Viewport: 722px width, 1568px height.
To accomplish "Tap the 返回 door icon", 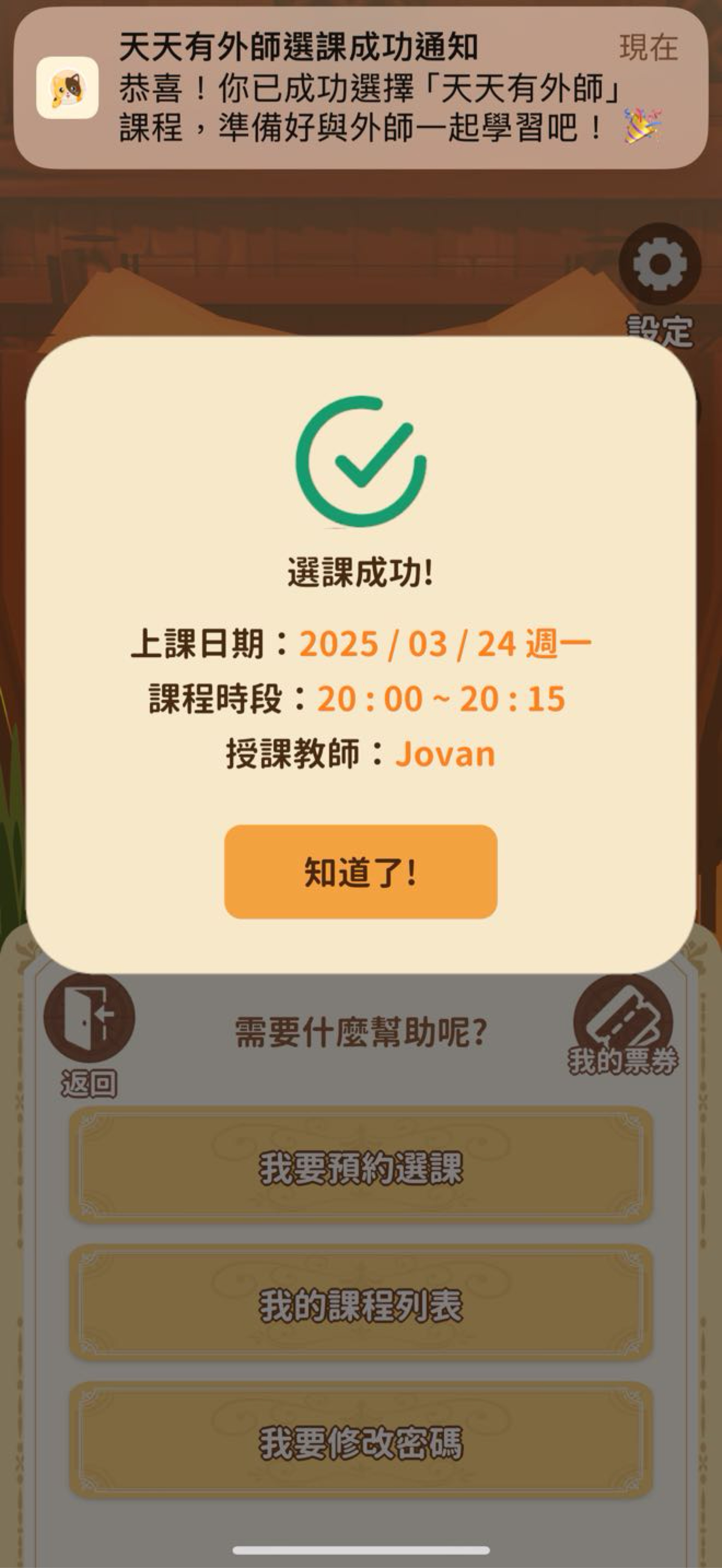I will coord(89,1016).
